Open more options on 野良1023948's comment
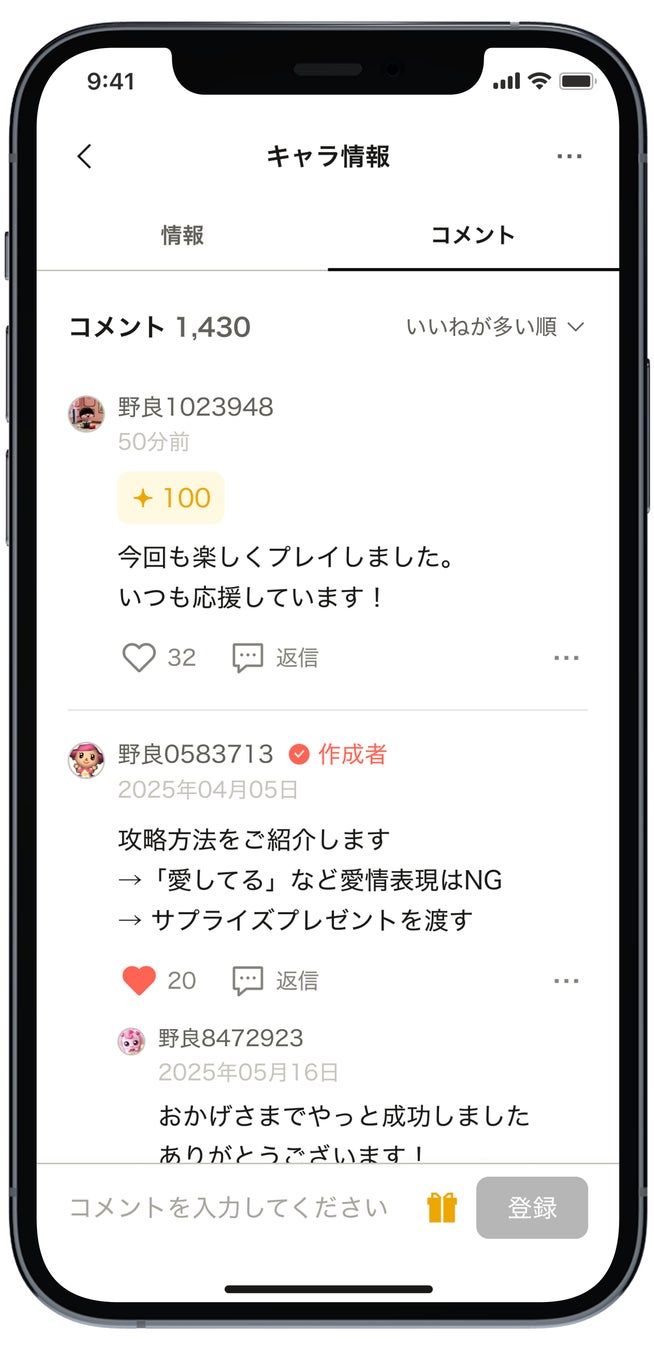The width and height of the screenshot is (654, 1350). point(566,658)
